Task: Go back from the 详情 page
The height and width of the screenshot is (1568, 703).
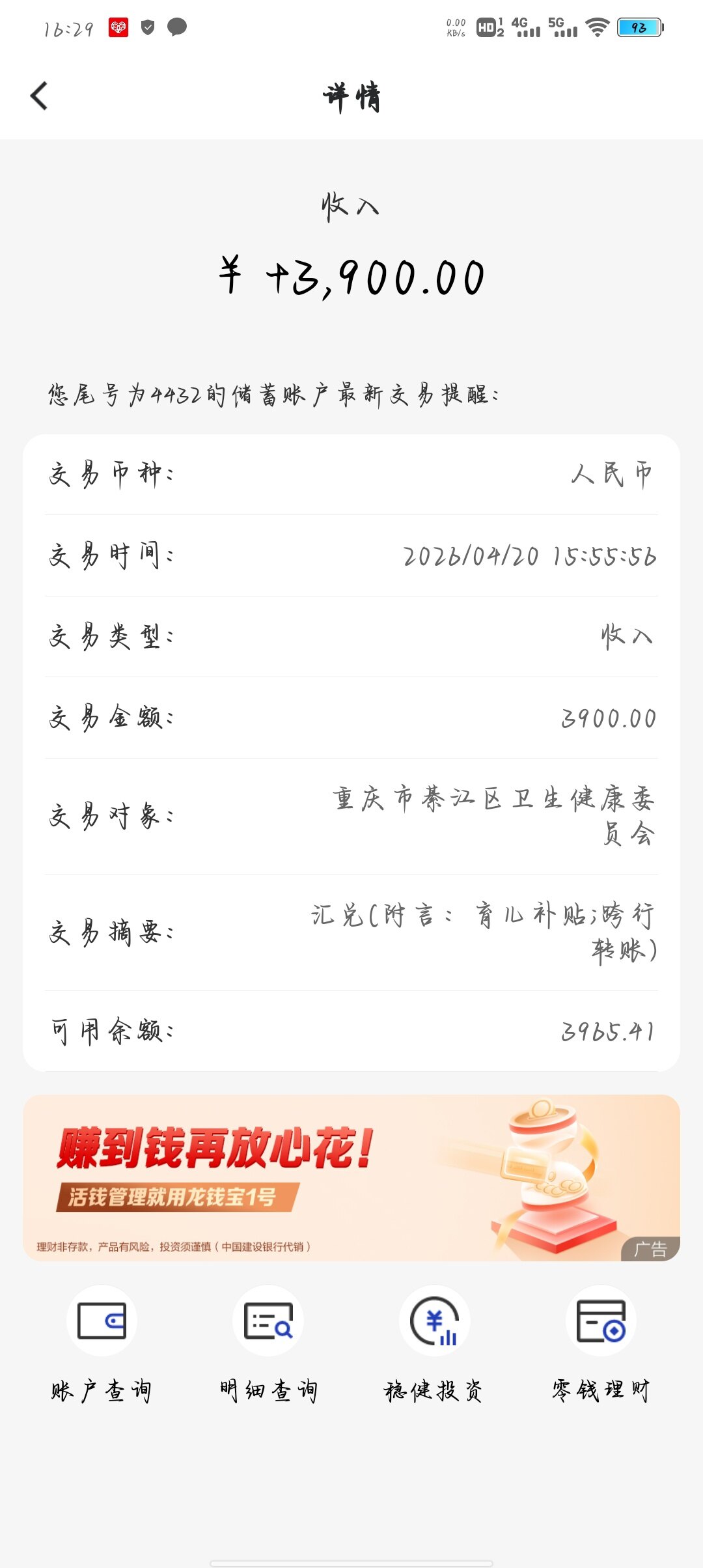Action: click(x=39, y=96)
